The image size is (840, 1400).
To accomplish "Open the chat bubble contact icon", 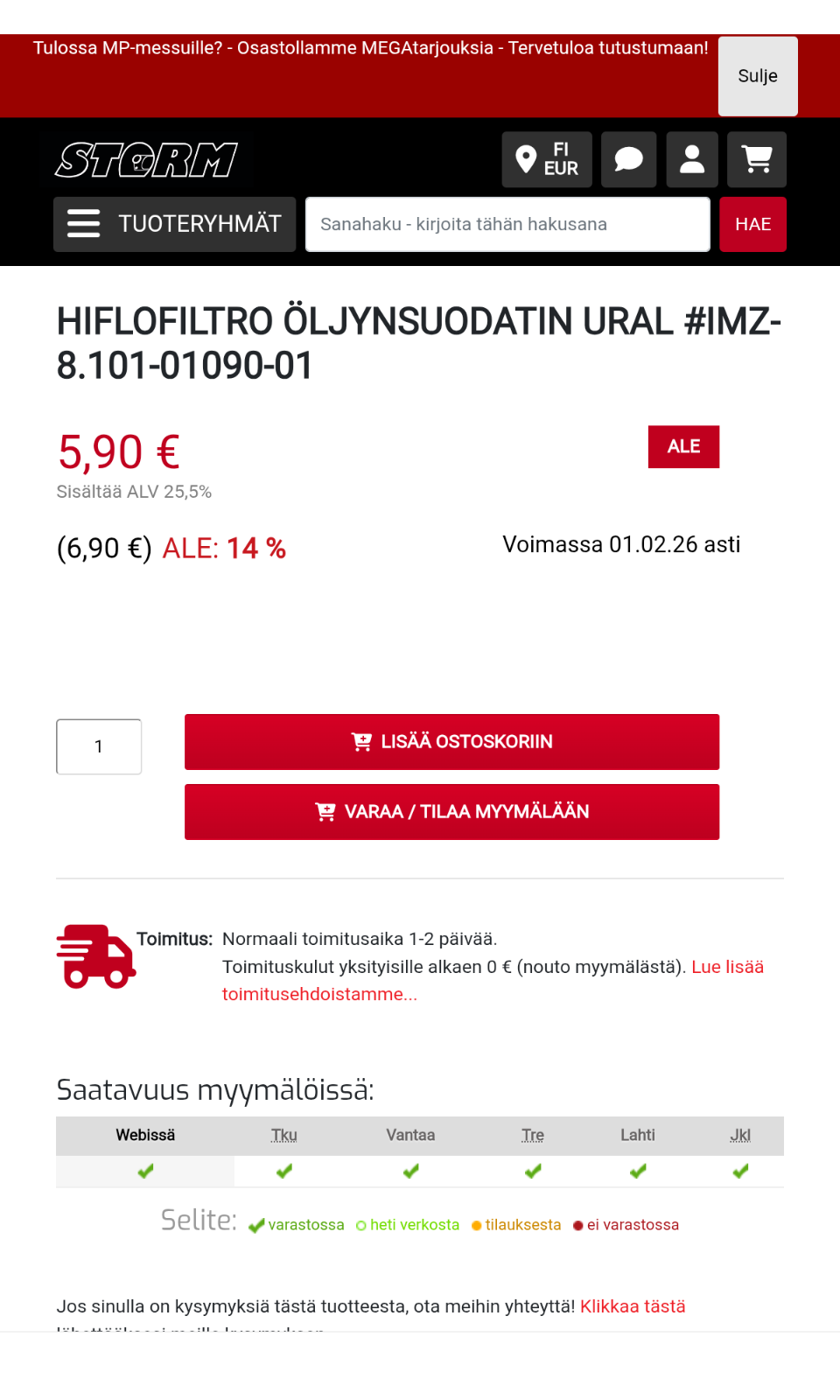I will point(628,160).
